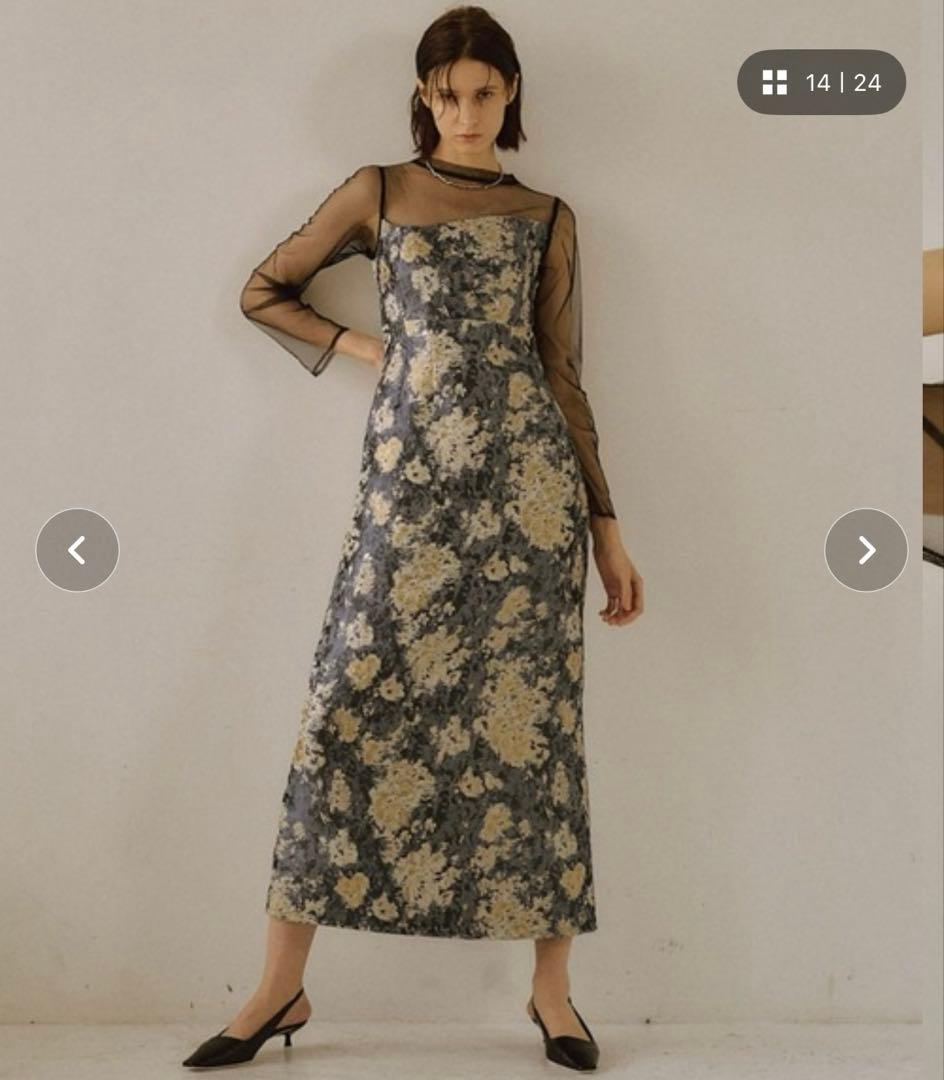Image resolution: width=944 pixels, height=1080 pixels.
Task: Open the photo grid from the 14 | 24 counter
Action: [821, 82]
